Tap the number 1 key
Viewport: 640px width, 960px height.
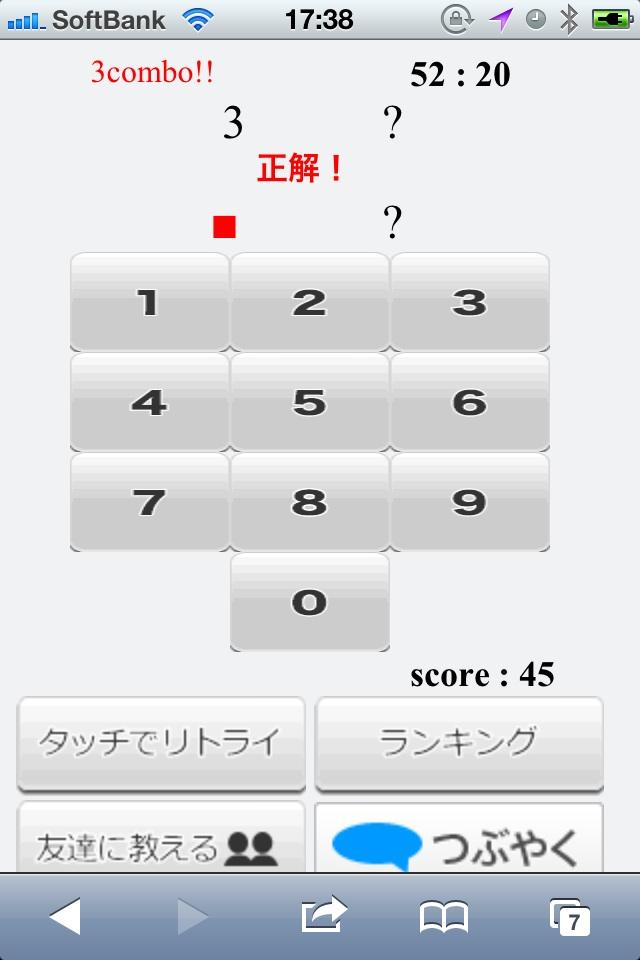(x=149, y=302)
